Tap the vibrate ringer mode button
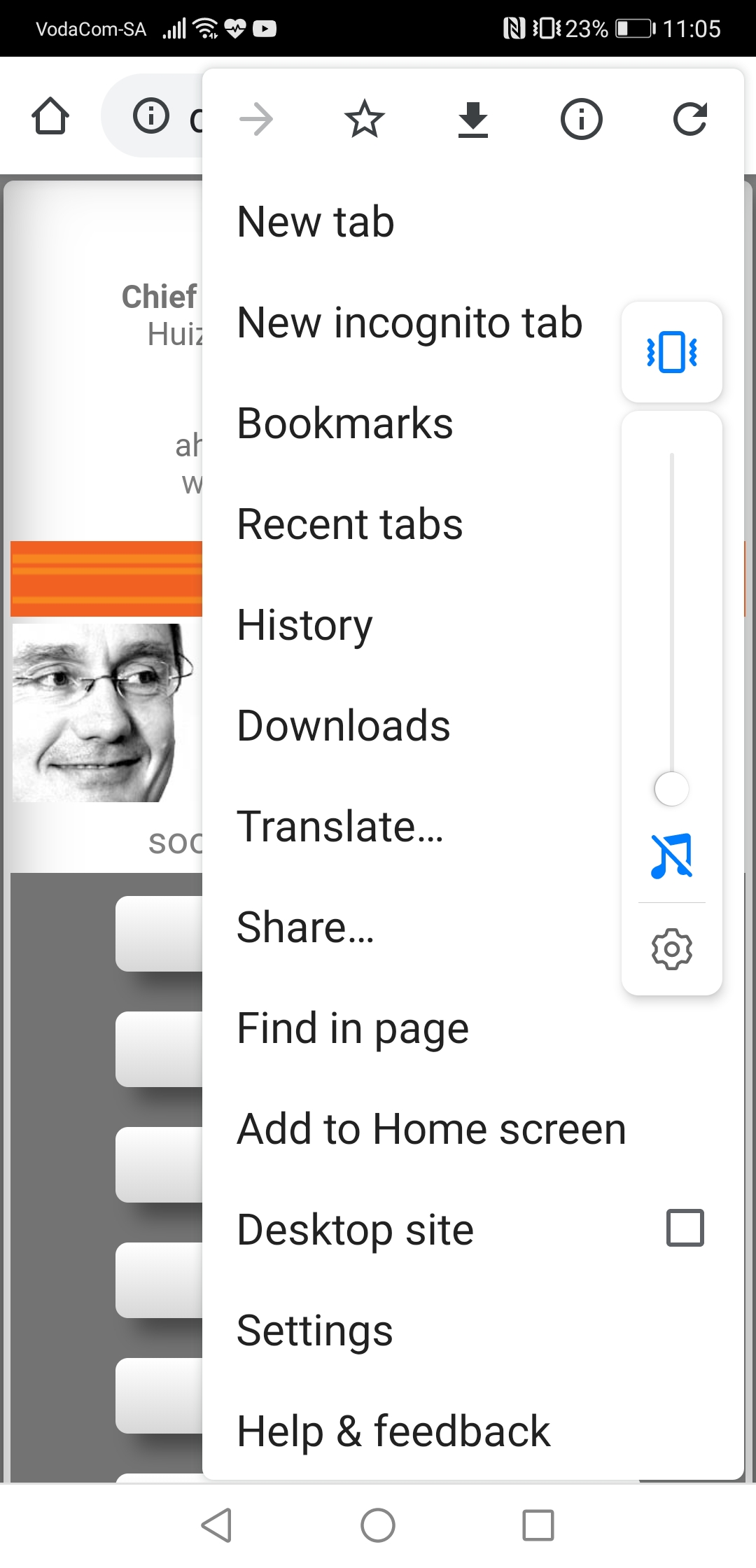Screen dimensions: 756x1568 (672, 352)
